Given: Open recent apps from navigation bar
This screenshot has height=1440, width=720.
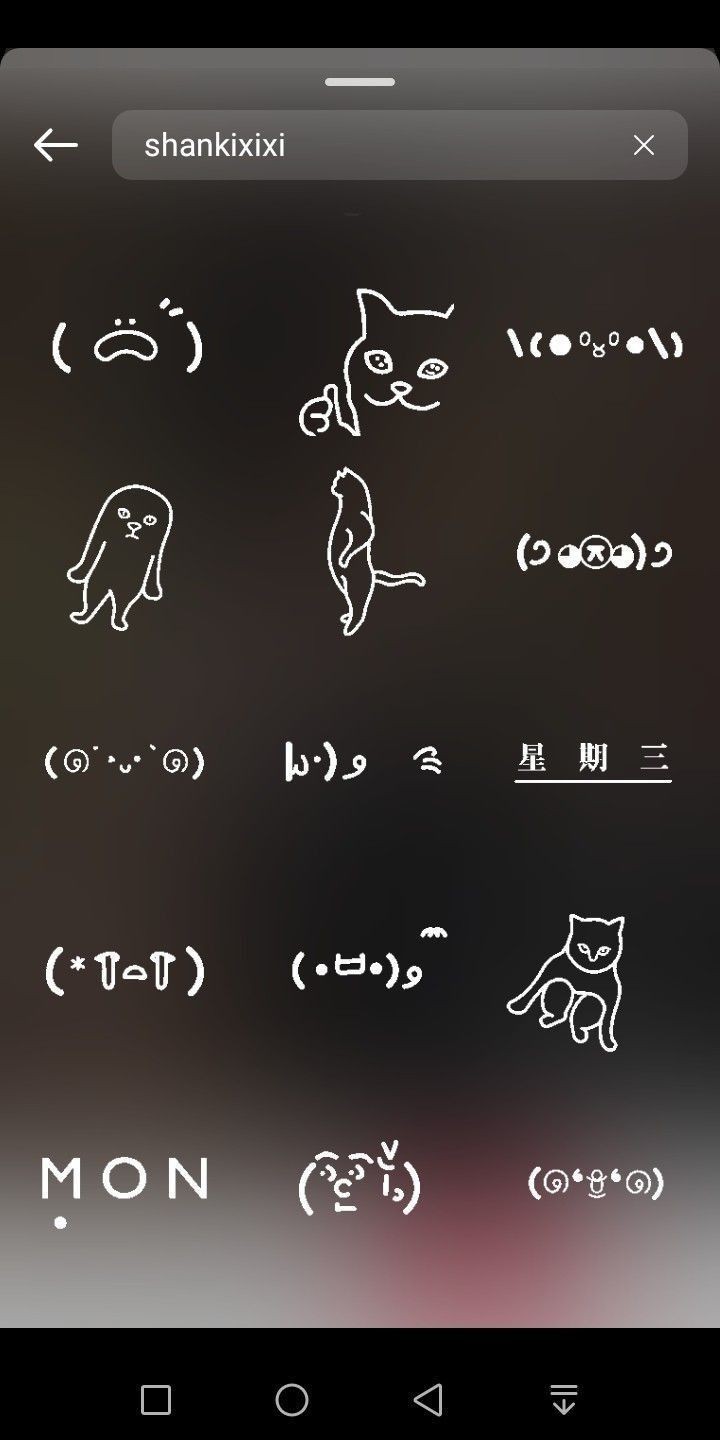Looking at the screenshot, I should point(156,1399).
